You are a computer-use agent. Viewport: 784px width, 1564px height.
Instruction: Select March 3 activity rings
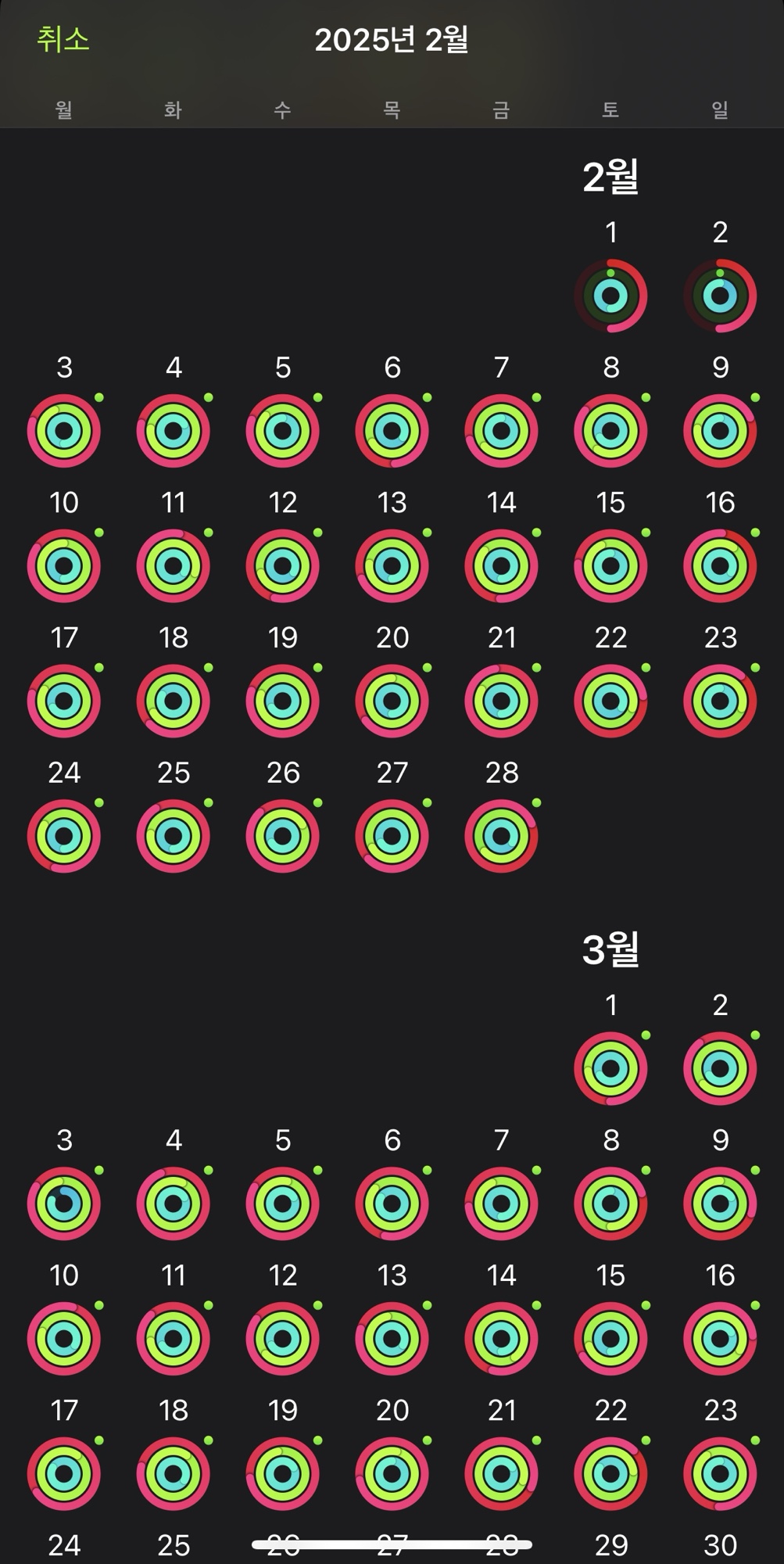pyautogui.click(x=64, y=1203)
